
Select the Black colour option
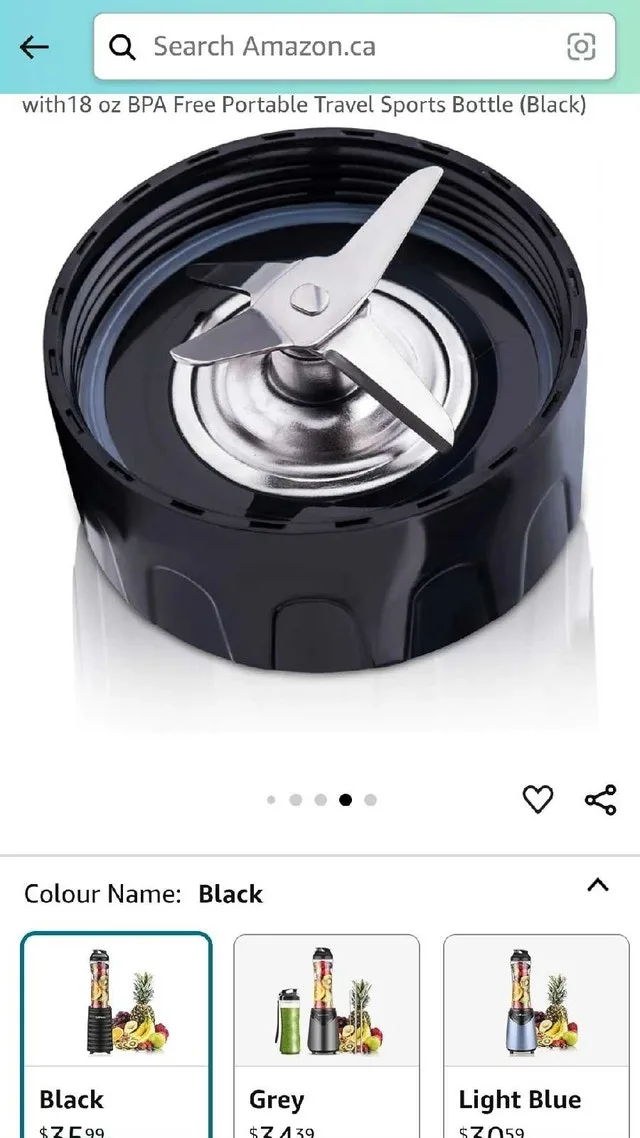pos(117,1035)
